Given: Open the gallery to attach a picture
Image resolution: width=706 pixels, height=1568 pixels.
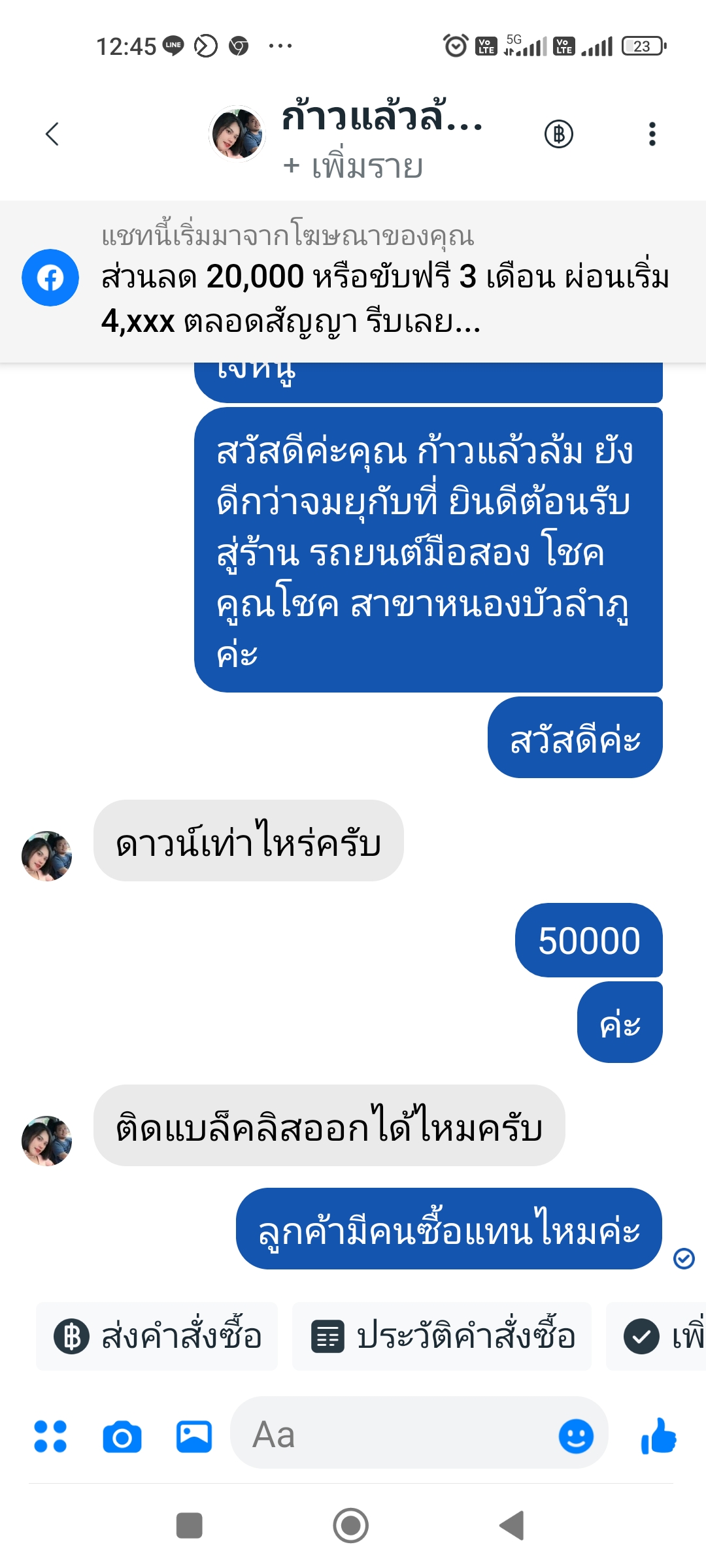Looking at the screenshot, I should [x=194, y=1436].
